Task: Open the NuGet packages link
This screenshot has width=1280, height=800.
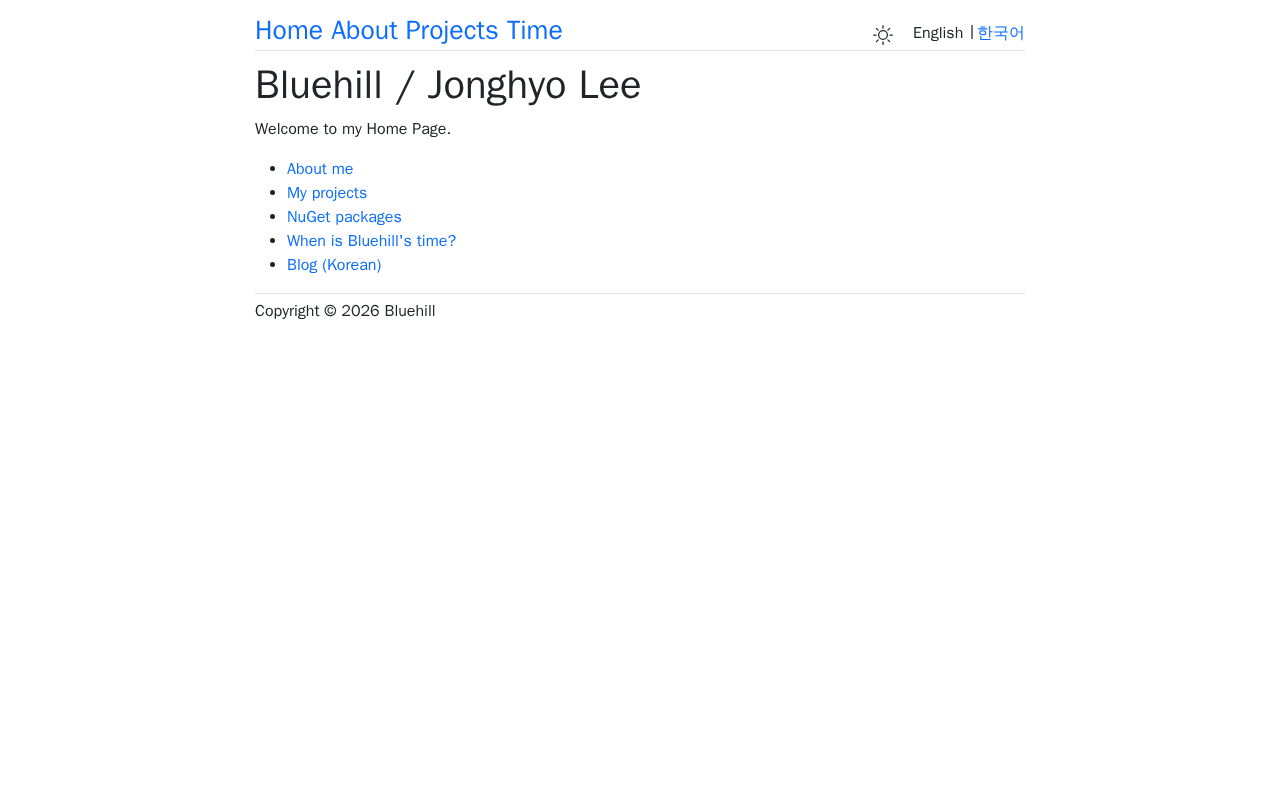Action: point(344,217)
